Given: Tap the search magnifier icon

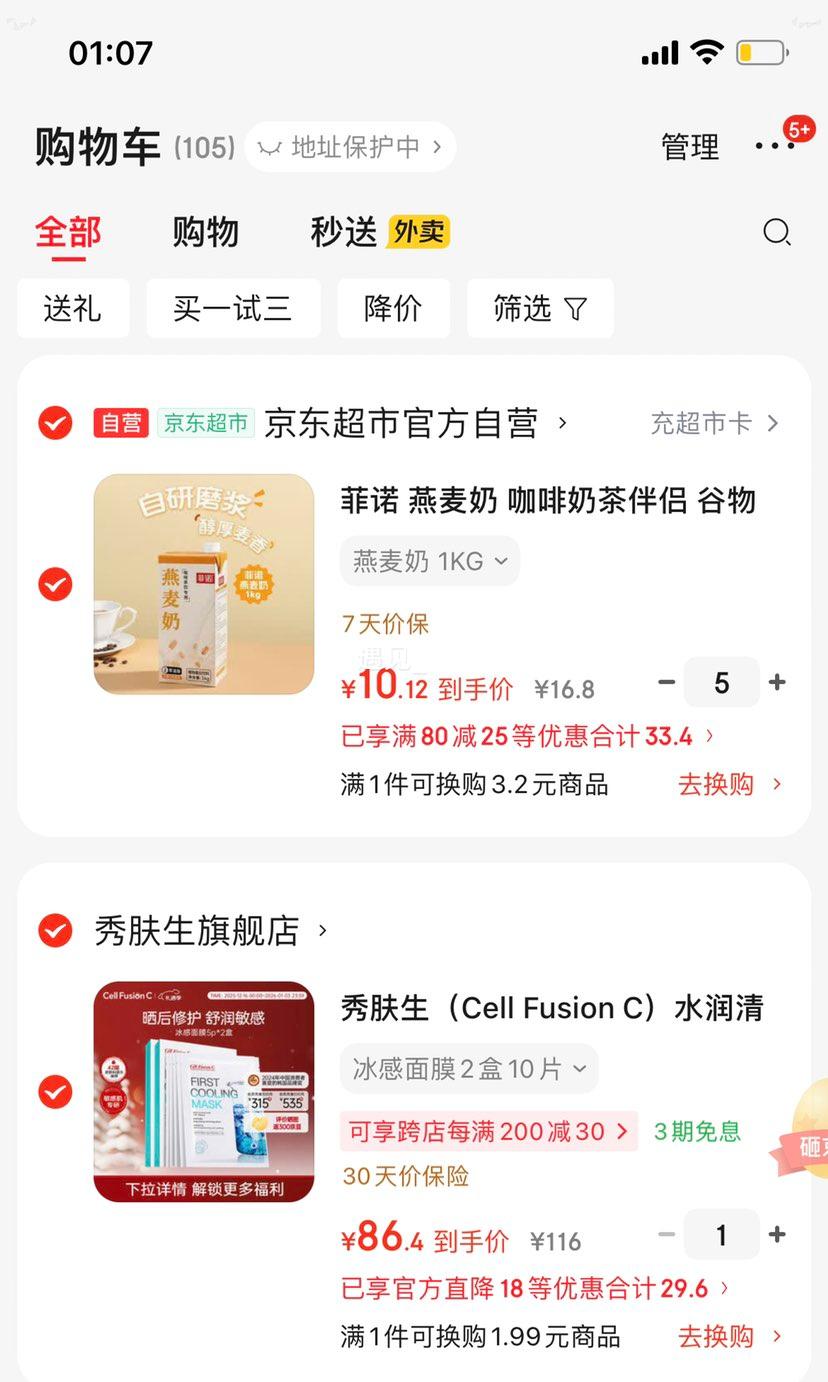Looking at the screenshot, I should point(777,232).
